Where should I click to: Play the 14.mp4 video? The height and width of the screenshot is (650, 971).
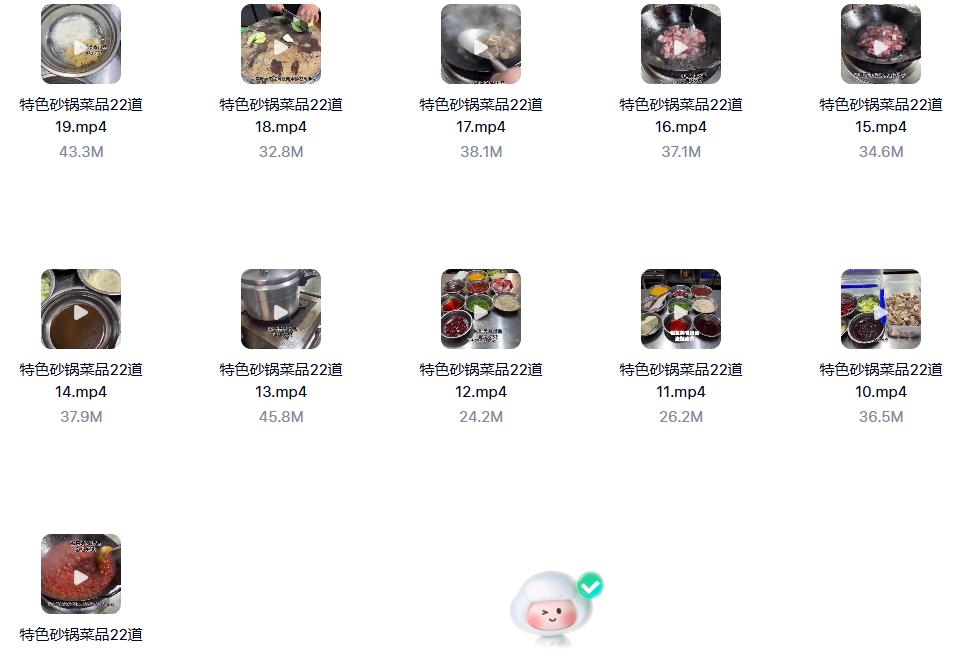click(x=81, y=309)
